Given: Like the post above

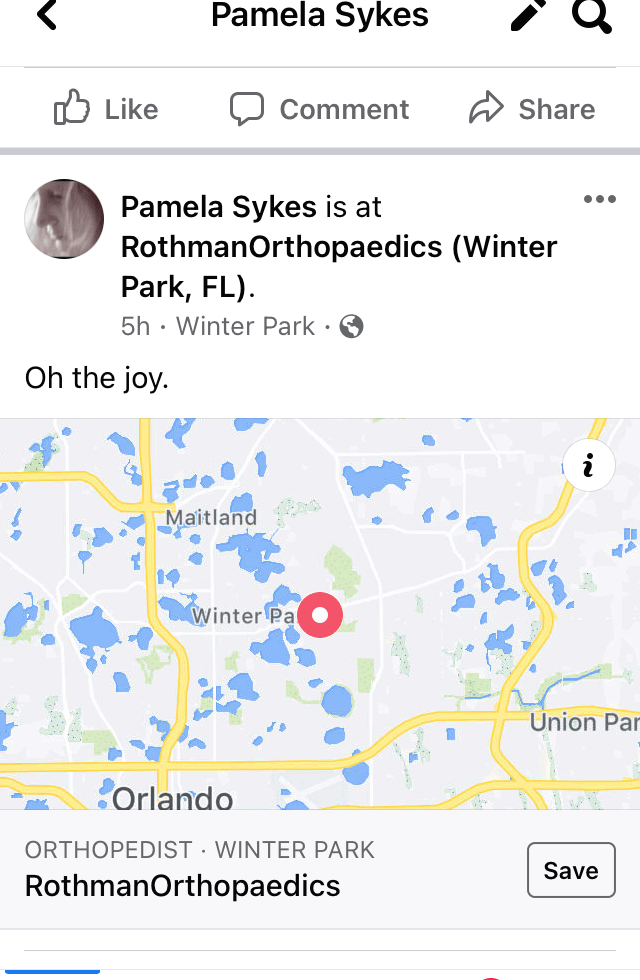Looking at the screenshot, I should tap(106, 109).
